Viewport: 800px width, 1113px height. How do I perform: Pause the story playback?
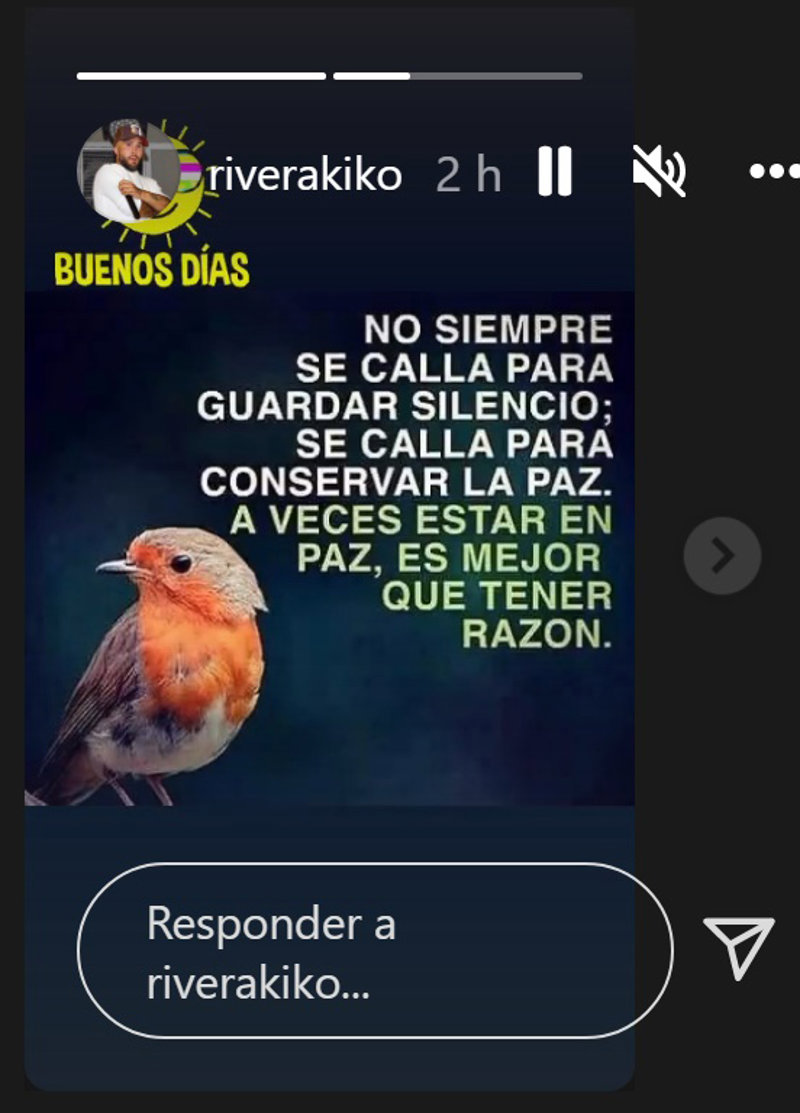[554, 173]
